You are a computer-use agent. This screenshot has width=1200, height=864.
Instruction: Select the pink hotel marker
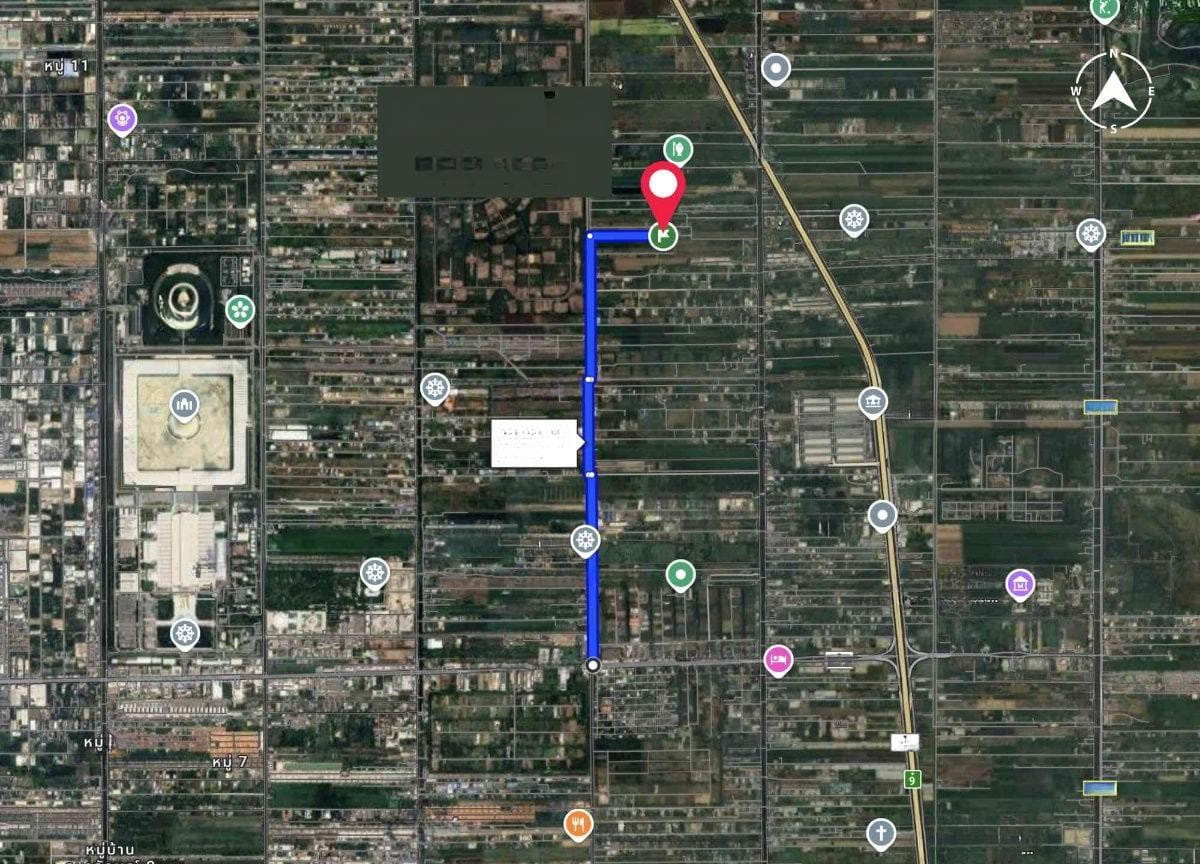[778, 659]
